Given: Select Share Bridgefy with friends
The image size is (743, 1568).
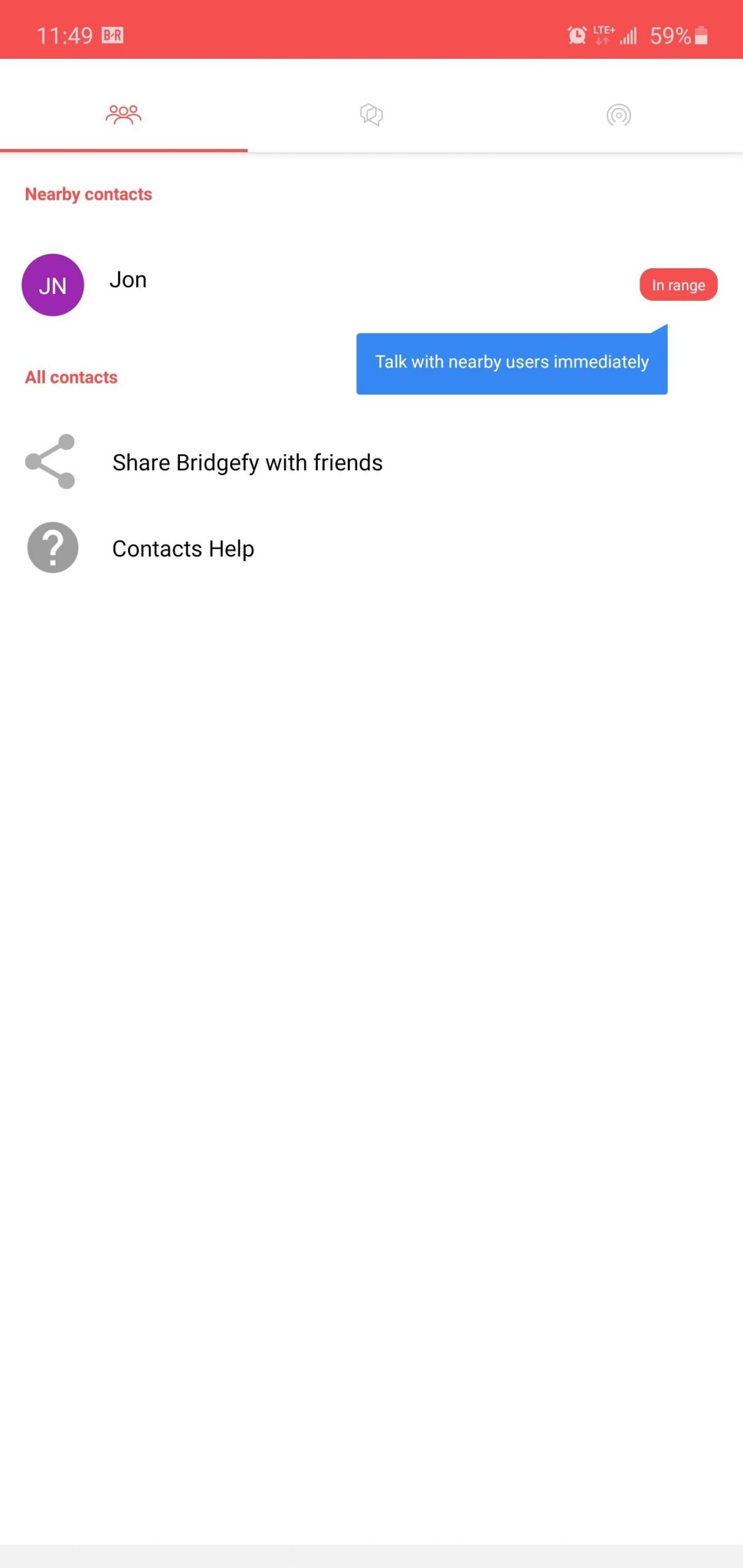Looking at the screenshot, I should coord(247,462).
